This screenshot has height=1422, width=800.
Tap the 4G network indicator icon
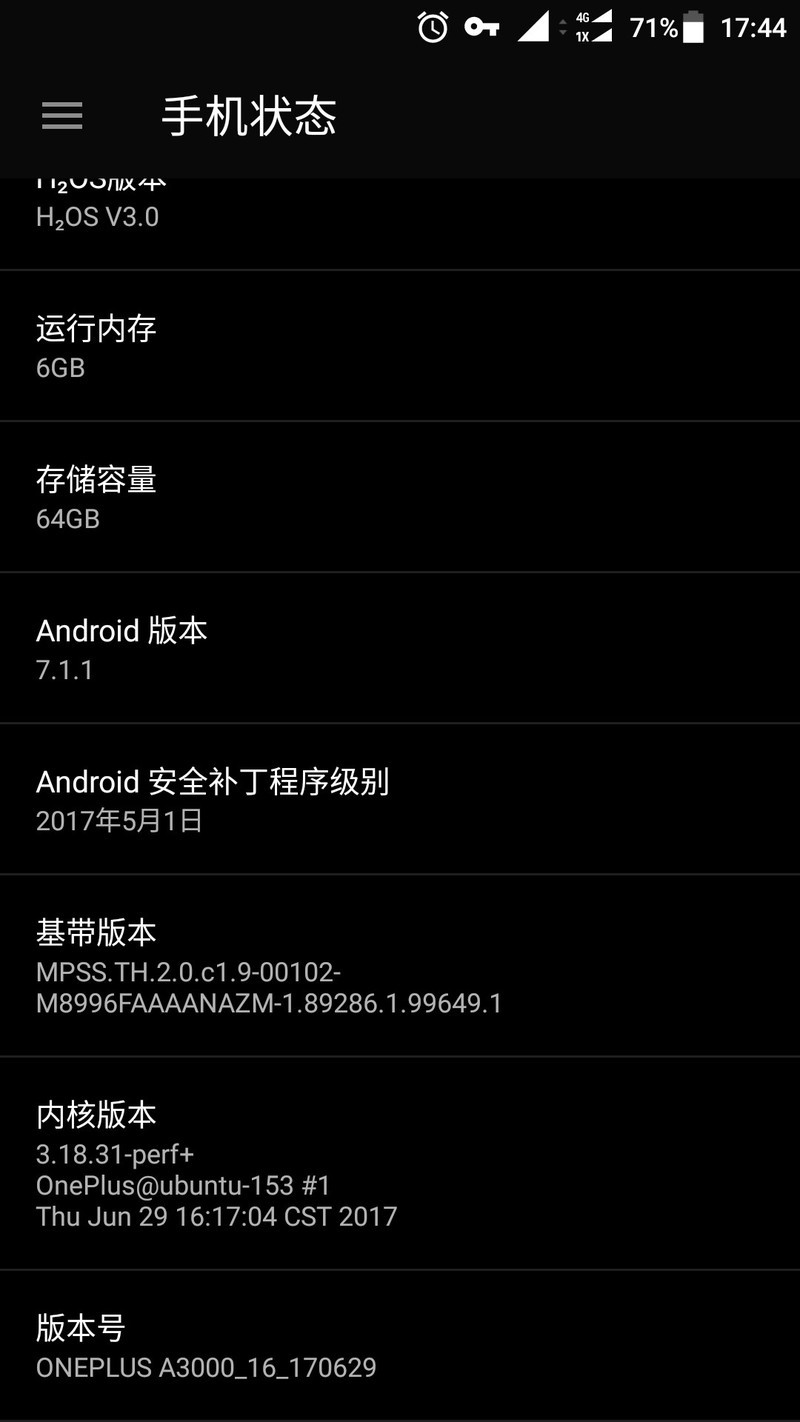click(585, 17)
